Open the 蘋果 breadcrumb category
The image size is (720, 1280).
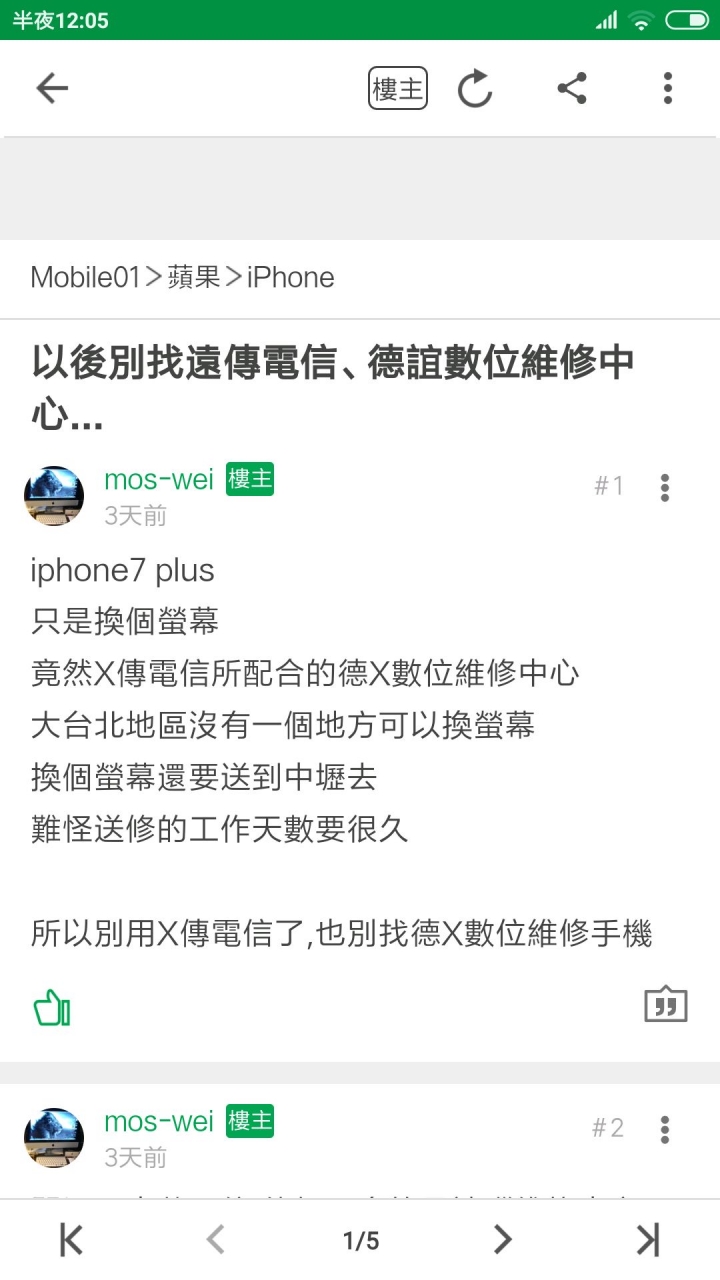(194, 277)
